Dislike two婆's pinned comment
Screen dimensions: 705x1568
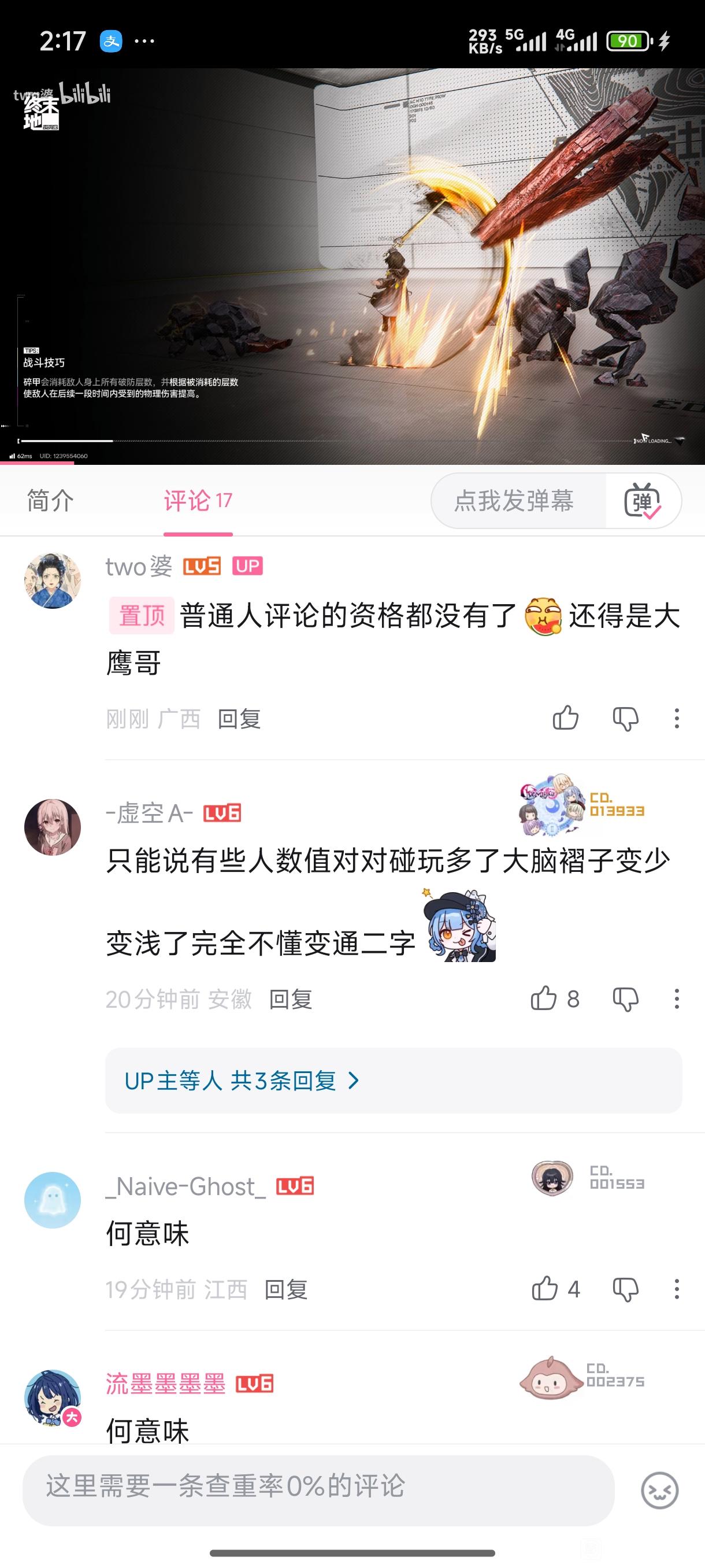point(625,718)
